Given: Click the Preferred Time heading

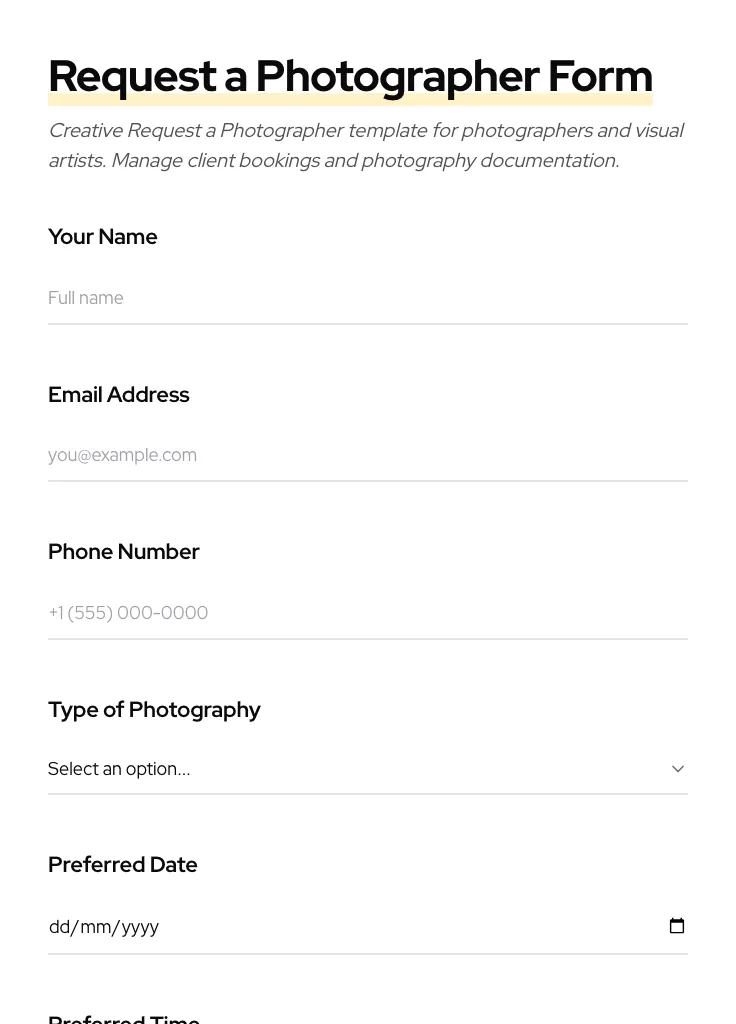Looking at the screenshot, I should coord(123,1018).
